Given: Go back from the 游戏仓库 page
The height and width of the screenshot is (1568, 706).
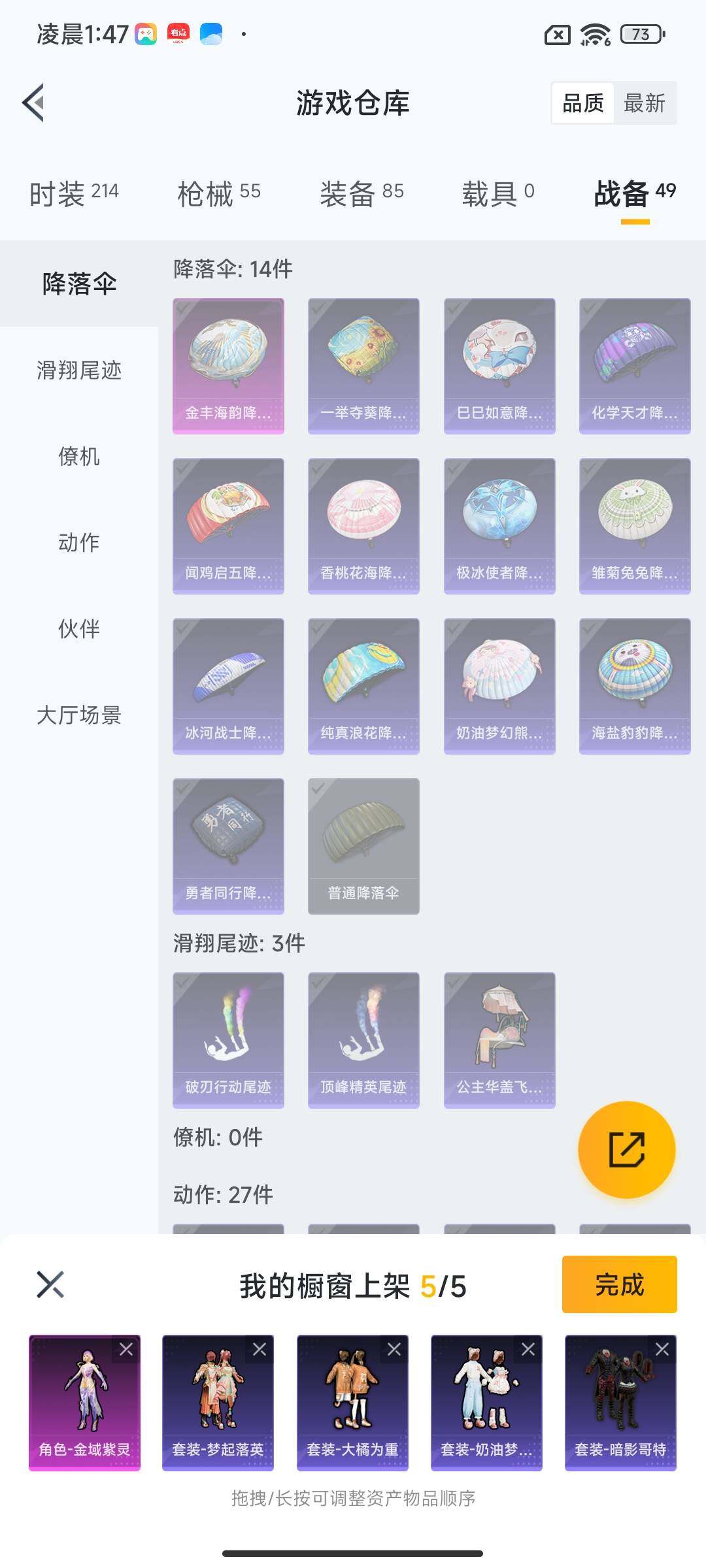Looking at the screenshot, I should click(x=34, y=103).
